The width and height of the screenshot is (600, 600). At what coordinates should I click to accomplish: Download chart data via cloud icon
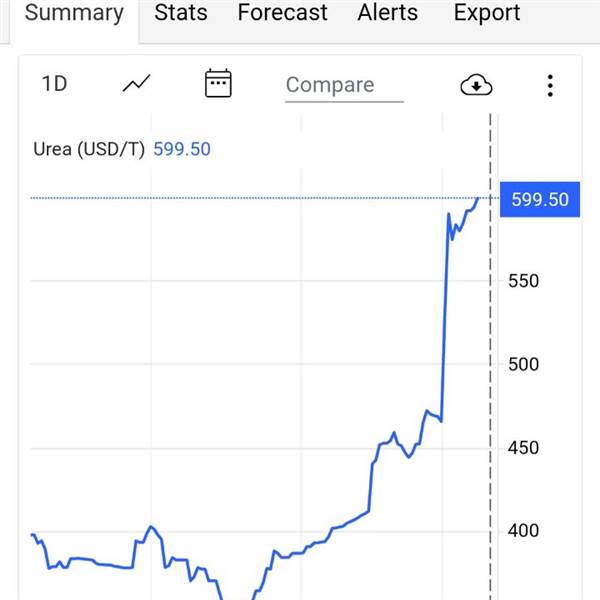[x=476, y=85]
